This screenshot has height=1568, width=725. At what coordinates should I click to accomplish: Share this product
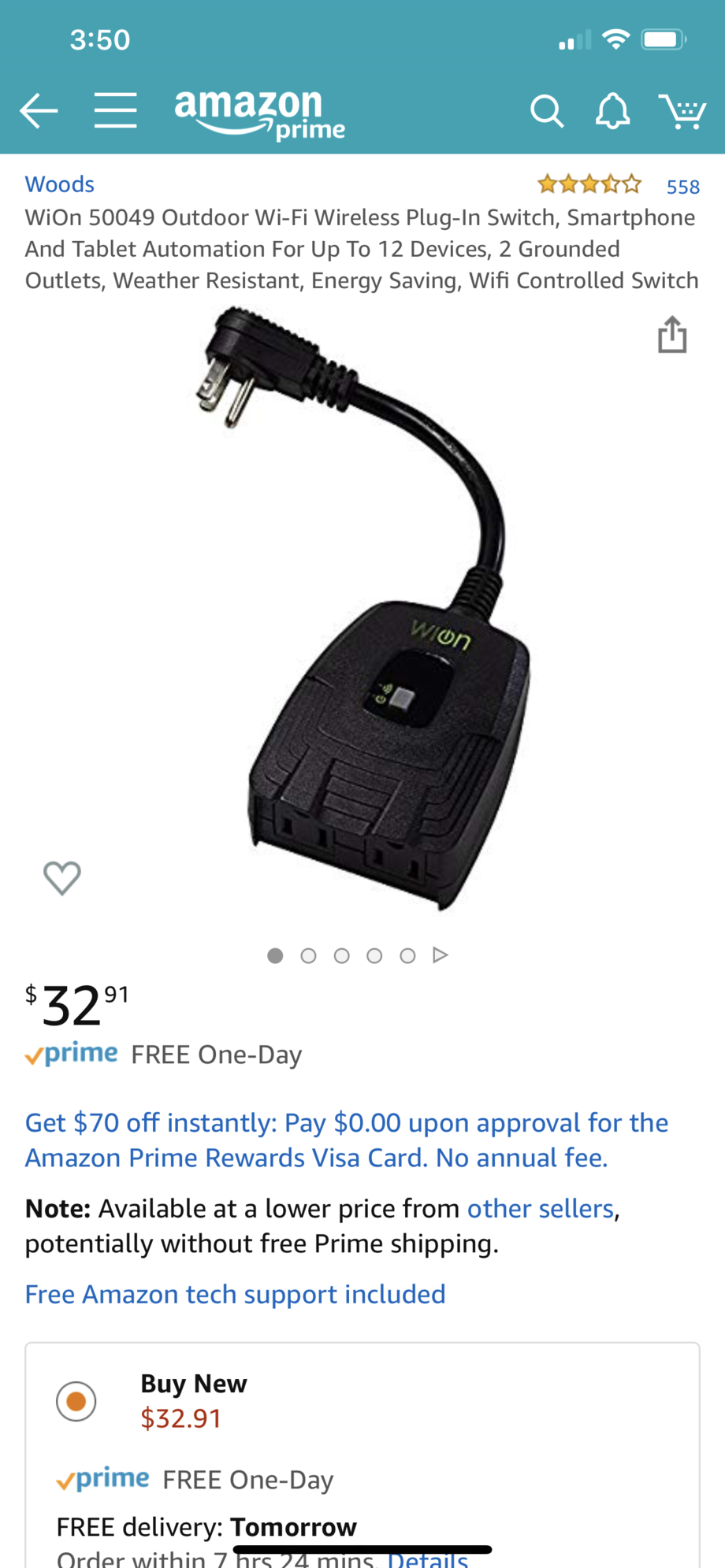672,335
